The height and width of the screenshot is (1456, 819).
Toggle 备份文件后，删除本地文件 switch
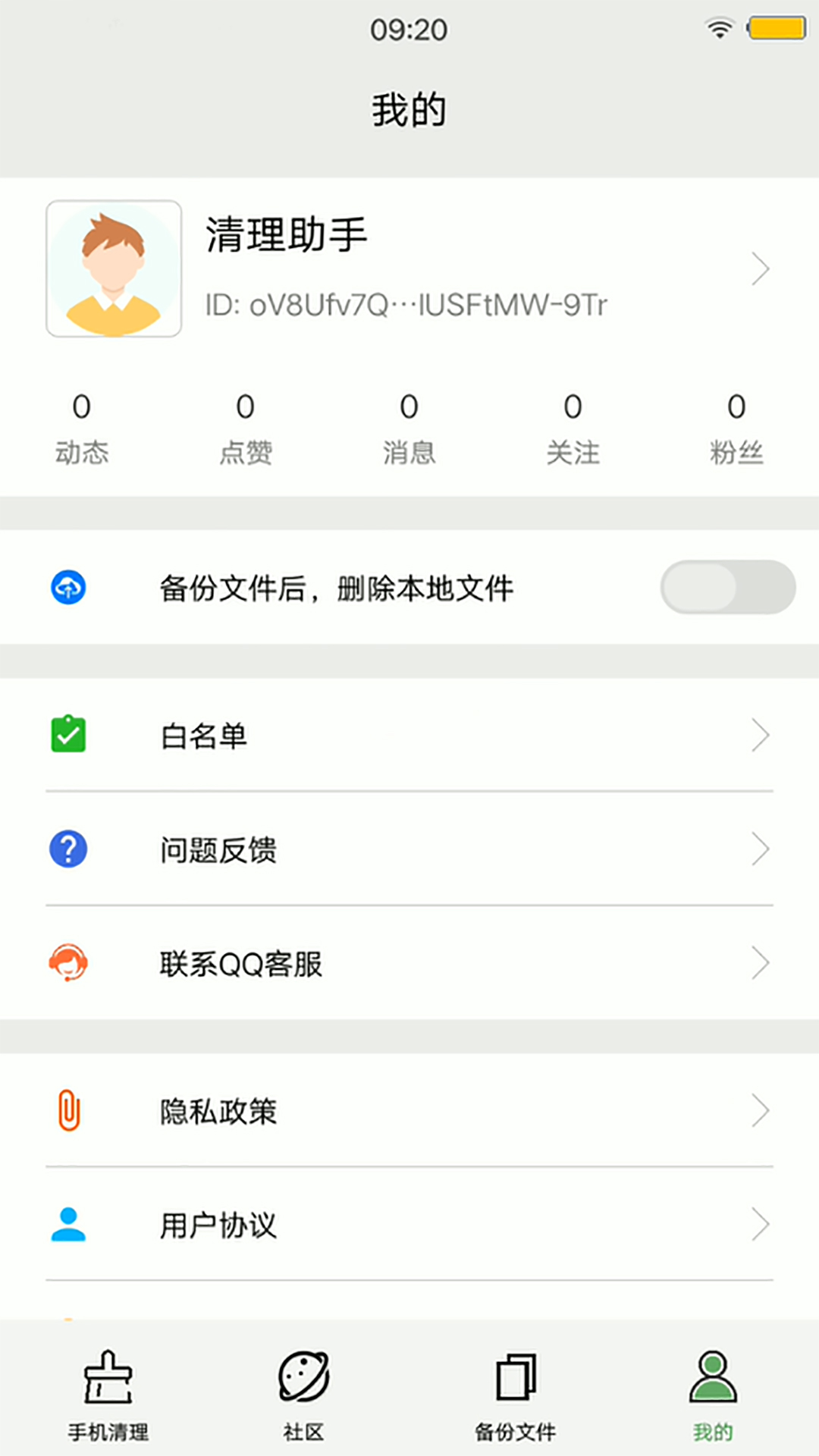click(x=727, y=587)
